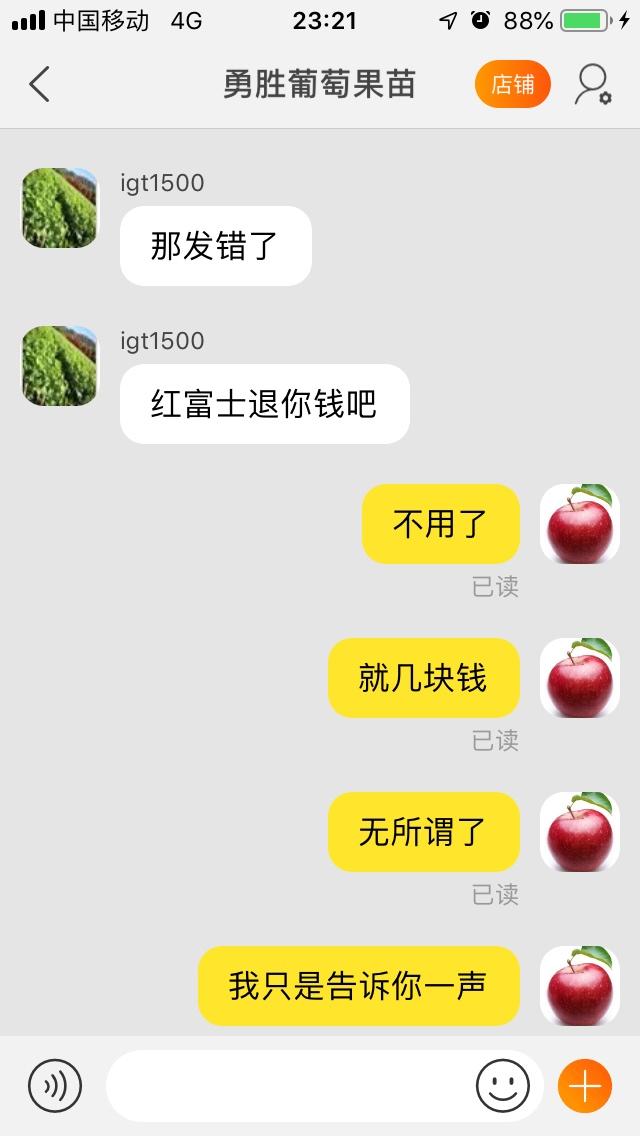The image size is (640, 1136).
Task: Tap the message text field
Action: click(x=290, y=1086)
